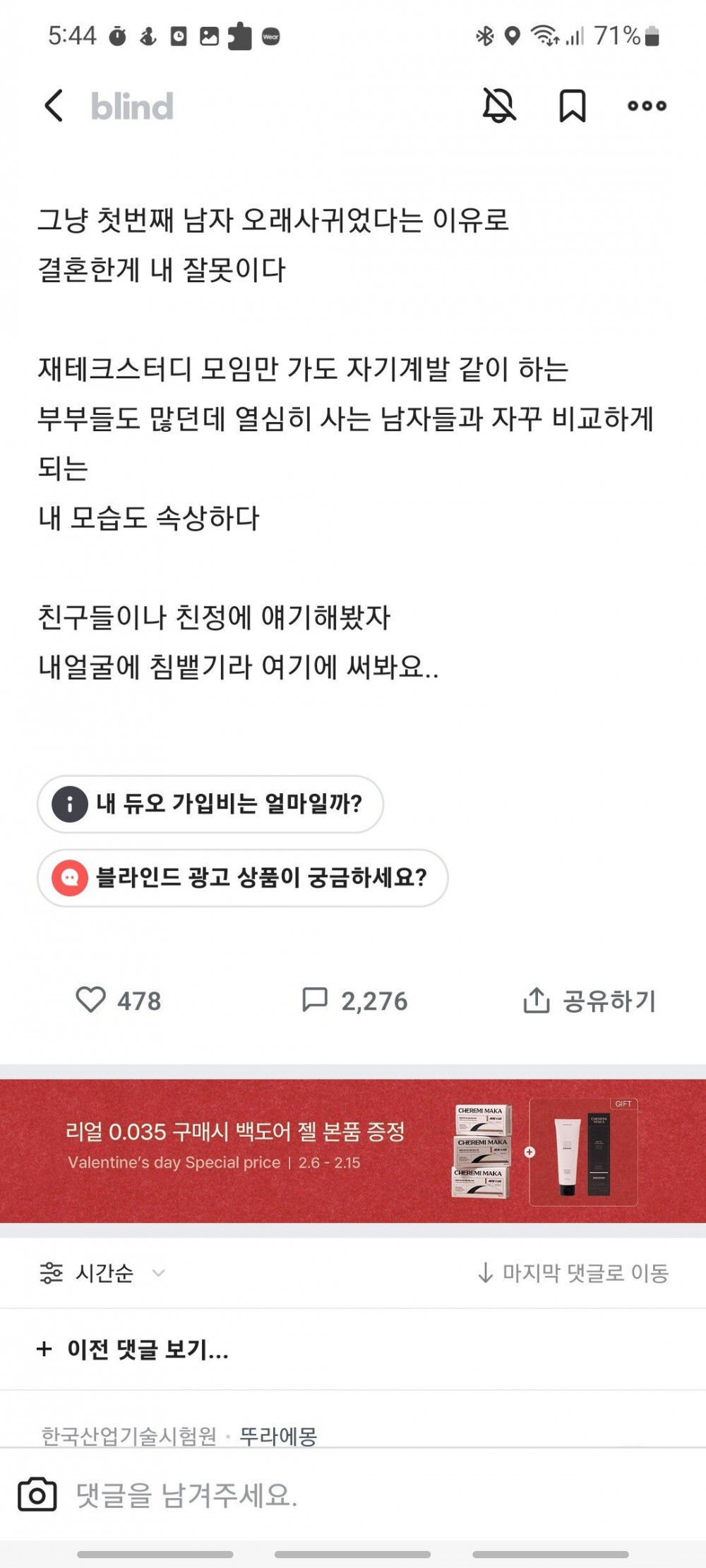Go back using the top-left arrow
706x1568 pixels.
(54, 106)
